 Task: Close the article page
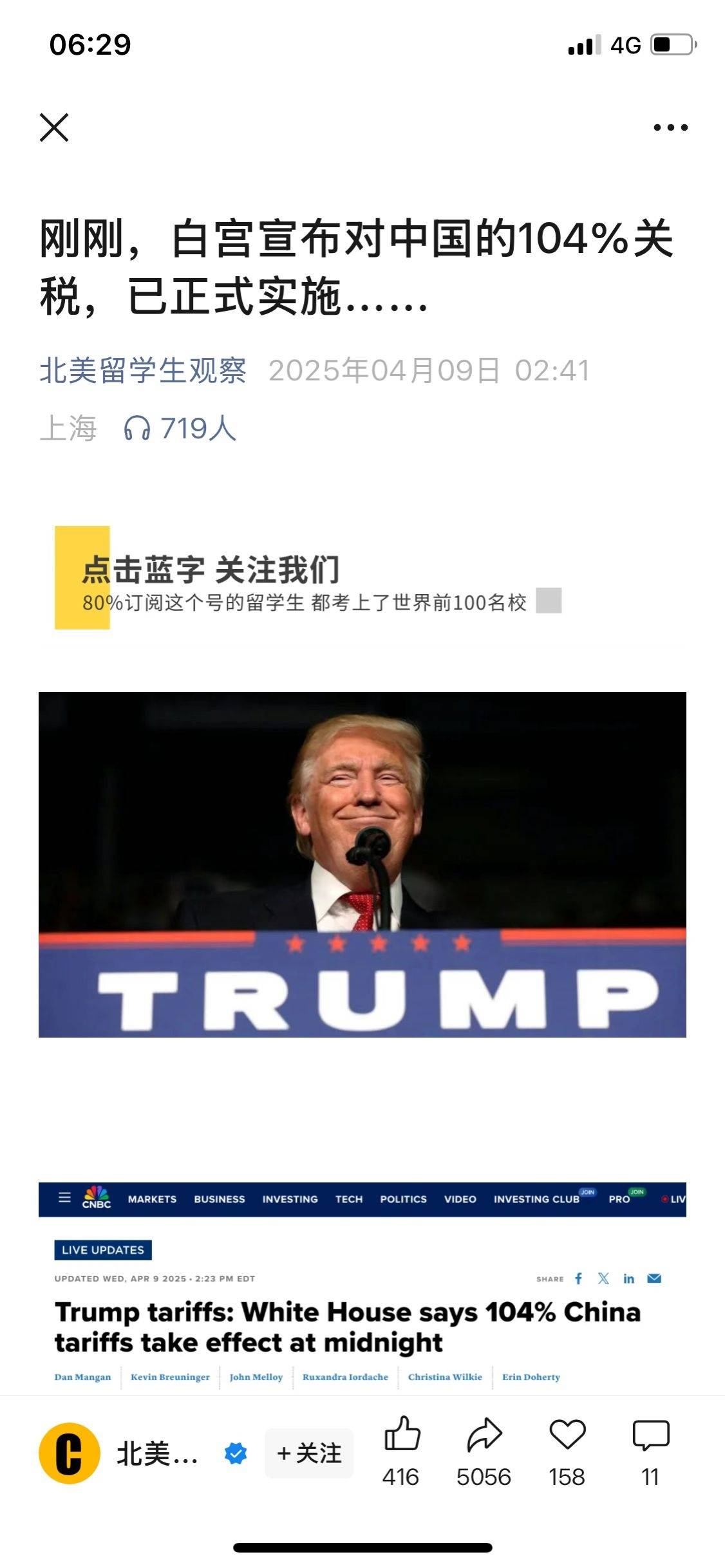[x=54, y=127]
